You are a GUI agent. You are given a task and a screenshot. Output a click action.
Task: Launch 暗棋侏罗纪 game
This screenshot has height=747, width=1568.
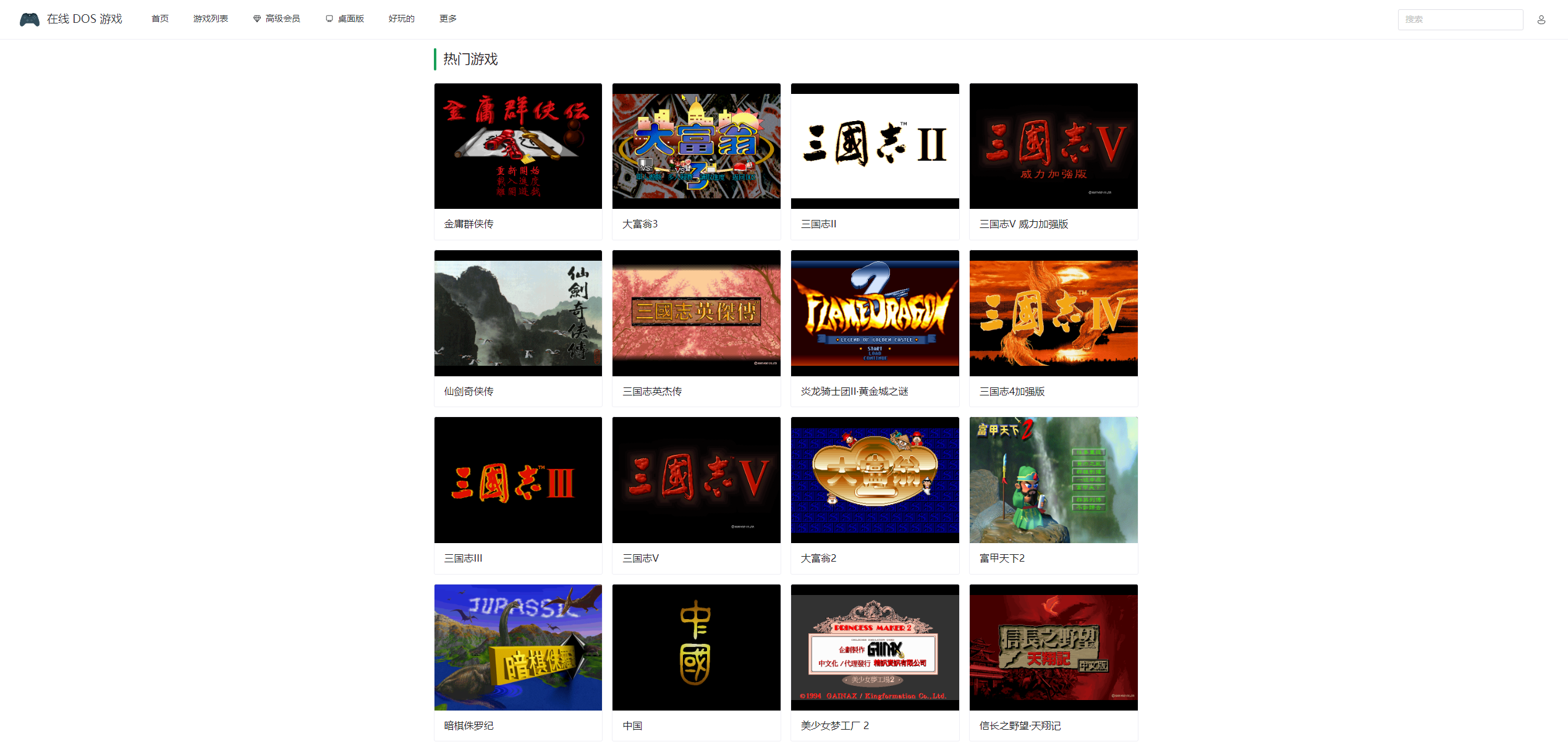coord(518,647)
